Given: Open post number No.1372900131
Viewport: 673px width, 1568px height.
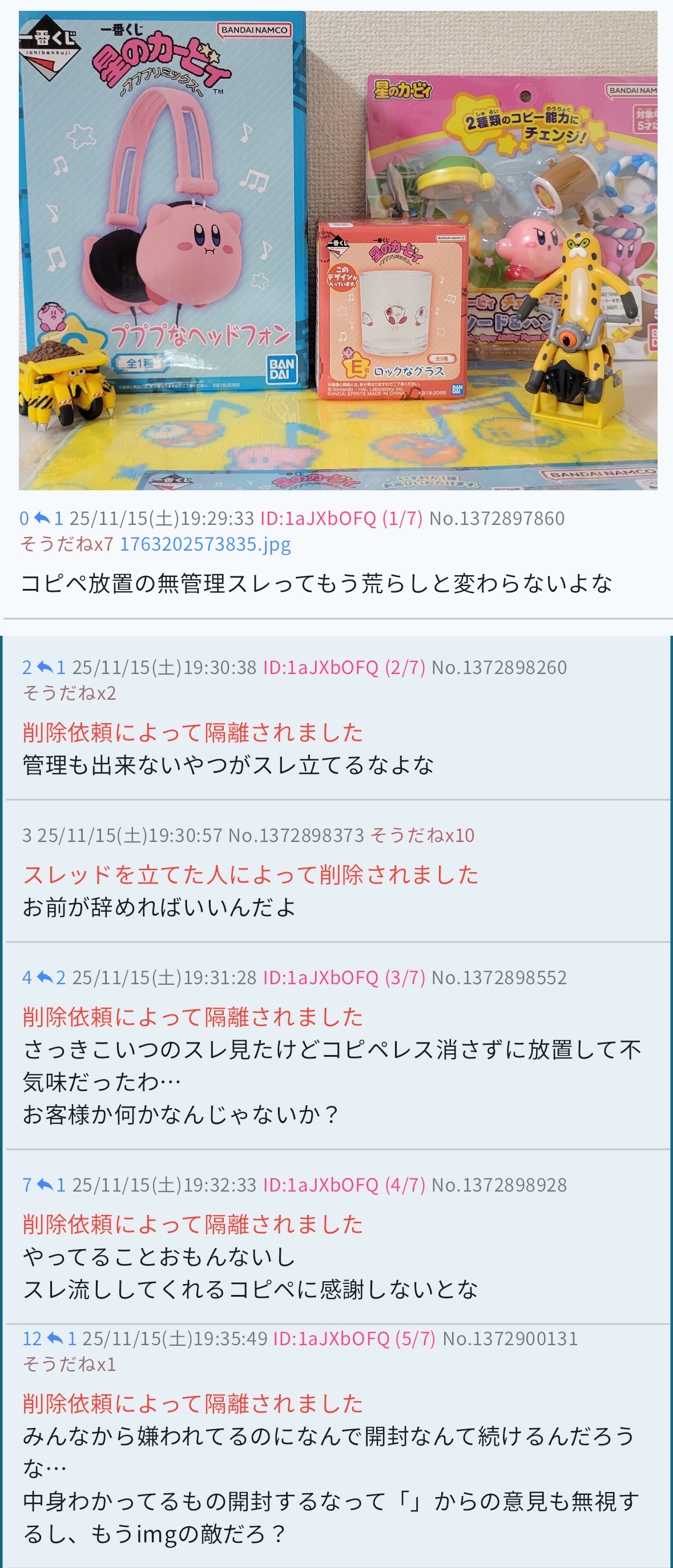Looking at the screenshot, I should pyautogui.click(x=510, y=1338).
